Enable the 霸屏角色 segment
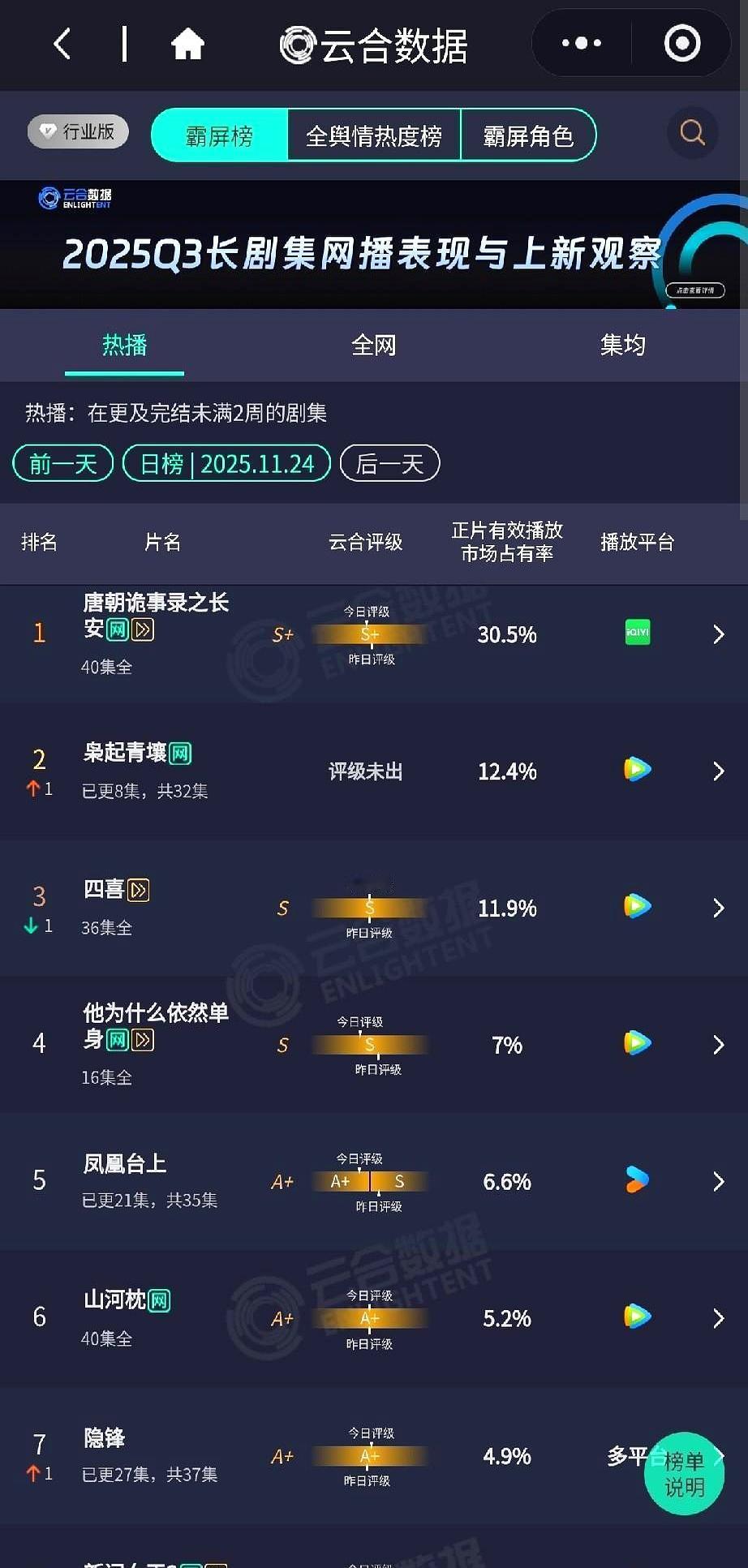The image size is (748, 1568). [528, 135]
